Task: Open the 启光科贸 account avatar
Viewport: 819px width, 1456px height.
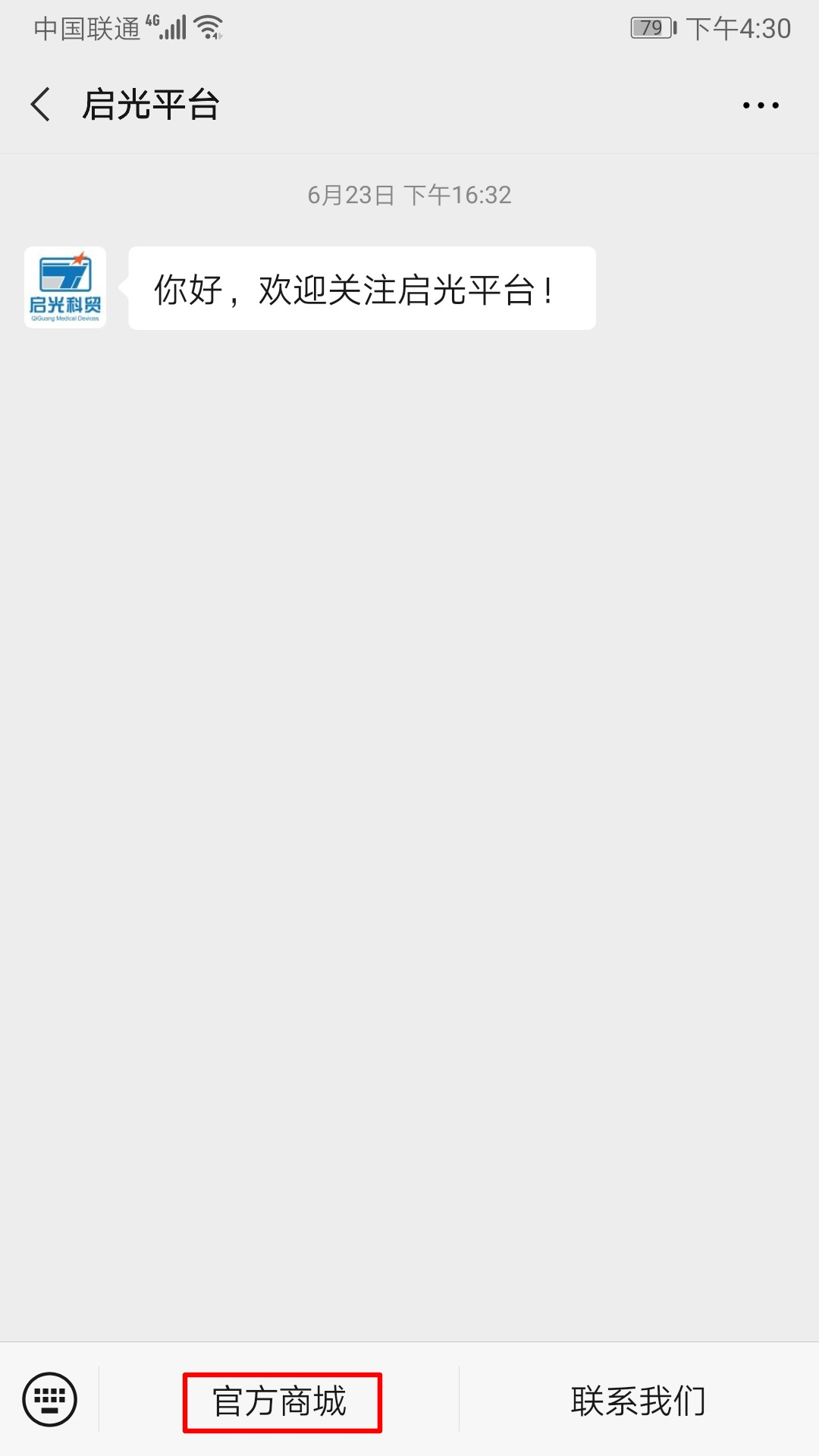Action: 65,287
